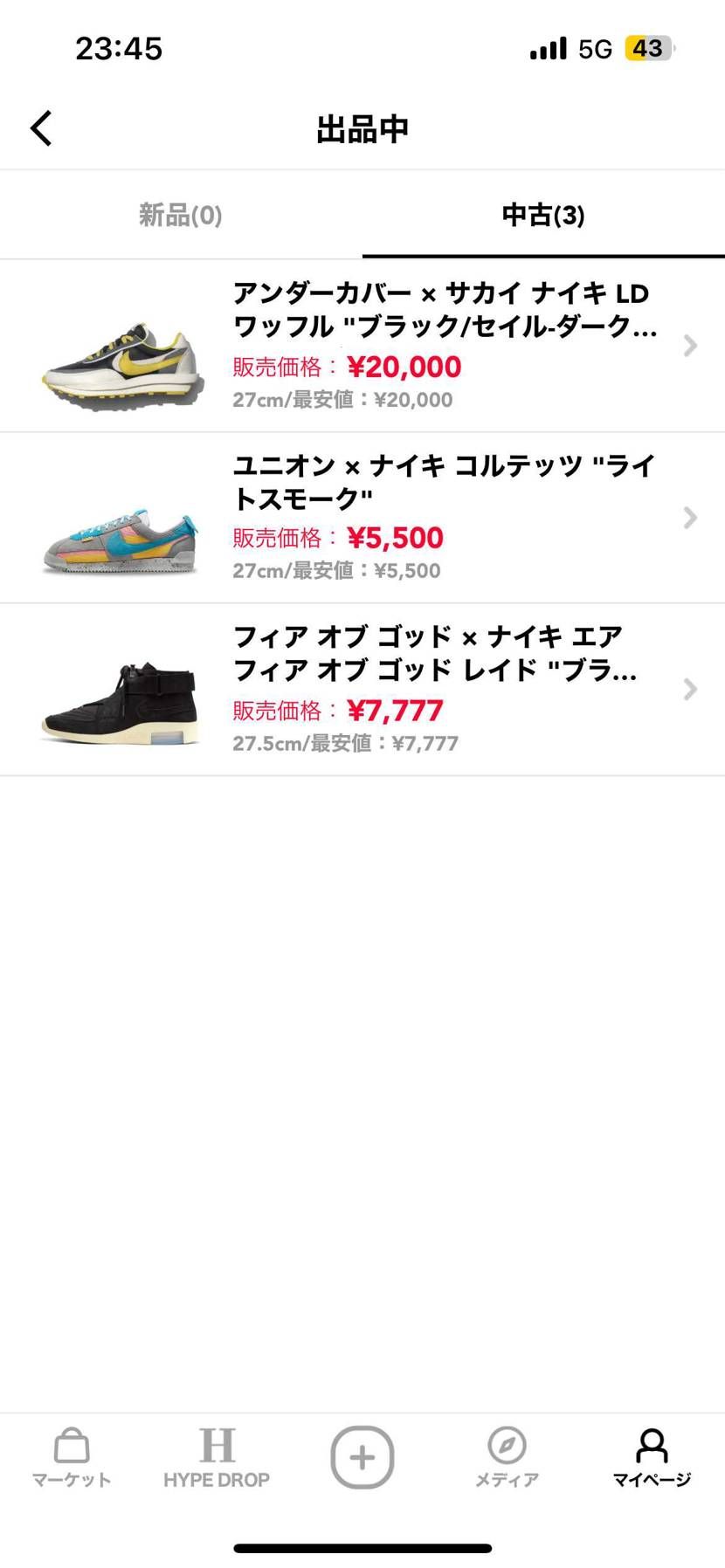Switch to the 新品(0) tab
The height and width of the screenshot is (1568, 725).
(x=181, y=215)
